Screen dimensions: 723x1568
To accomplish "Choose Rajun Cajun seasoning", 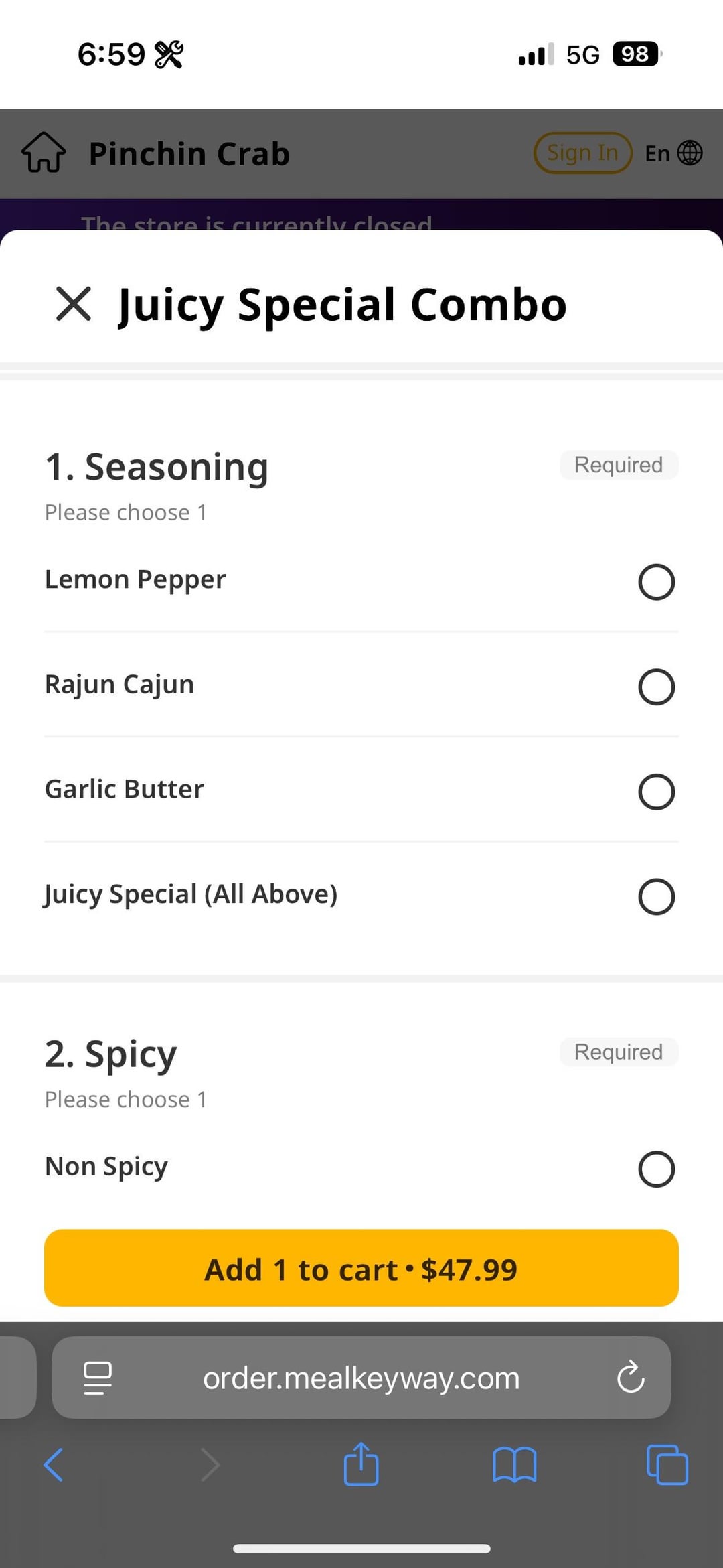I will click(x=656, y=687).
